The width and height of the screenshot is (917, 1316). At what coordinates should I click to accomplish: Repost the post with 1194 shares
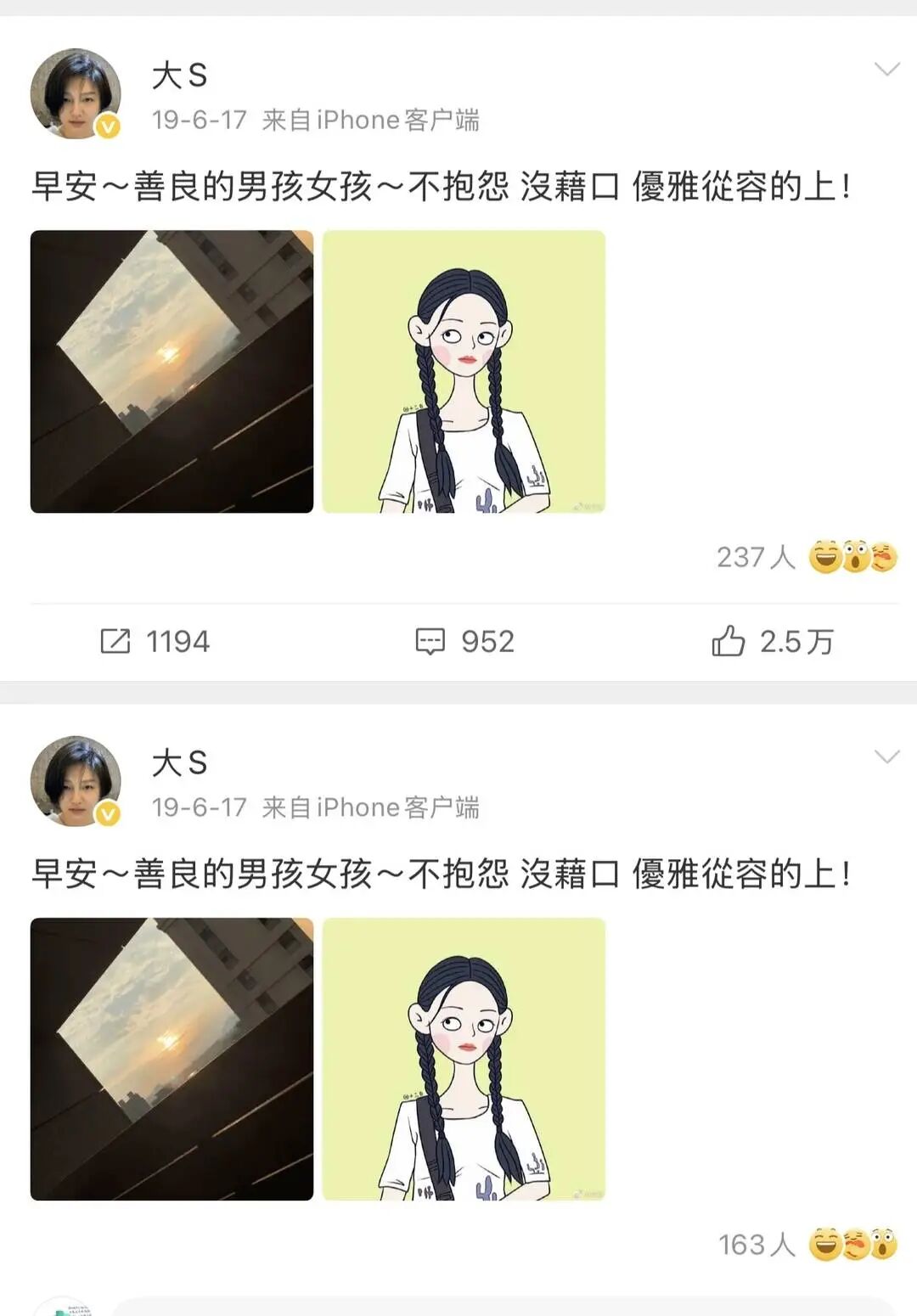pos(155,642)
